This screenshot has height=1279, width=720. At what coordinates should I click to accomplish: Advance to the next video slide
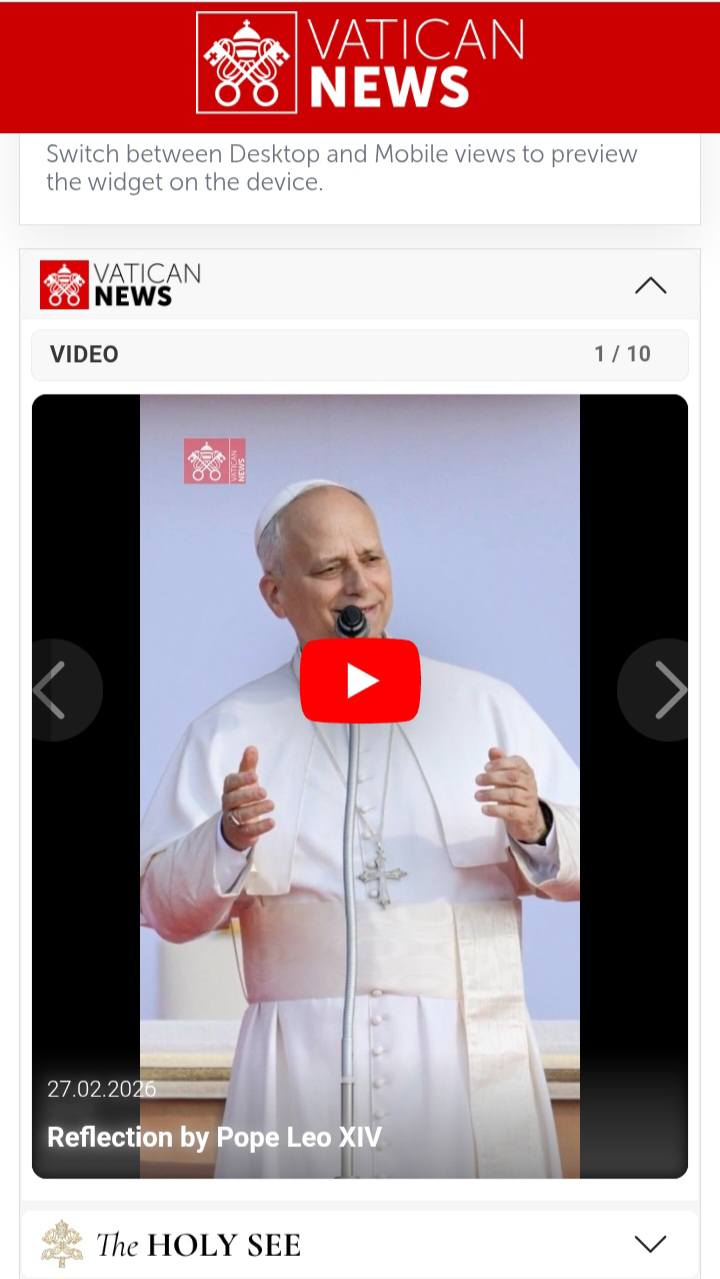pos(672,689)
